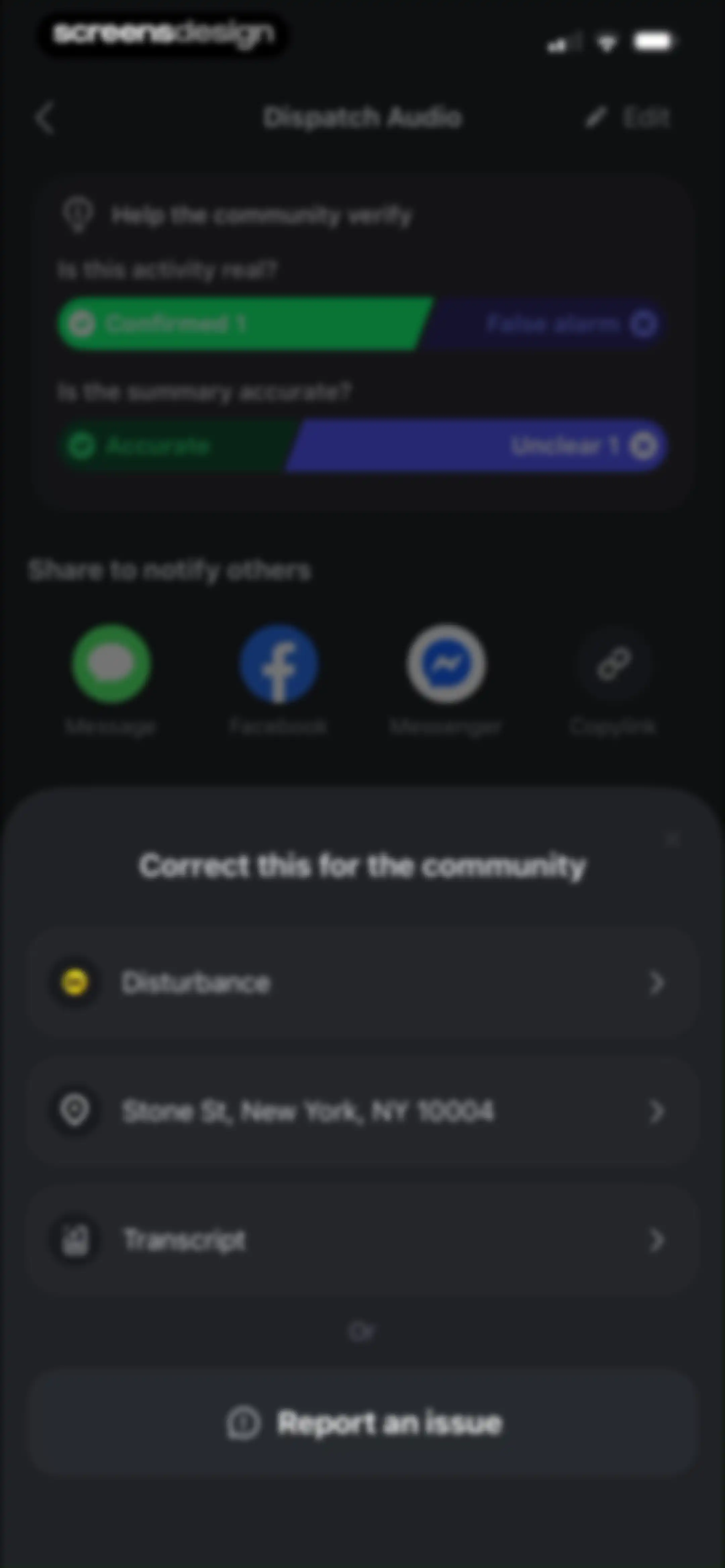Vote Confirmed for this activity
The image size is (725, 1568).
243,323
